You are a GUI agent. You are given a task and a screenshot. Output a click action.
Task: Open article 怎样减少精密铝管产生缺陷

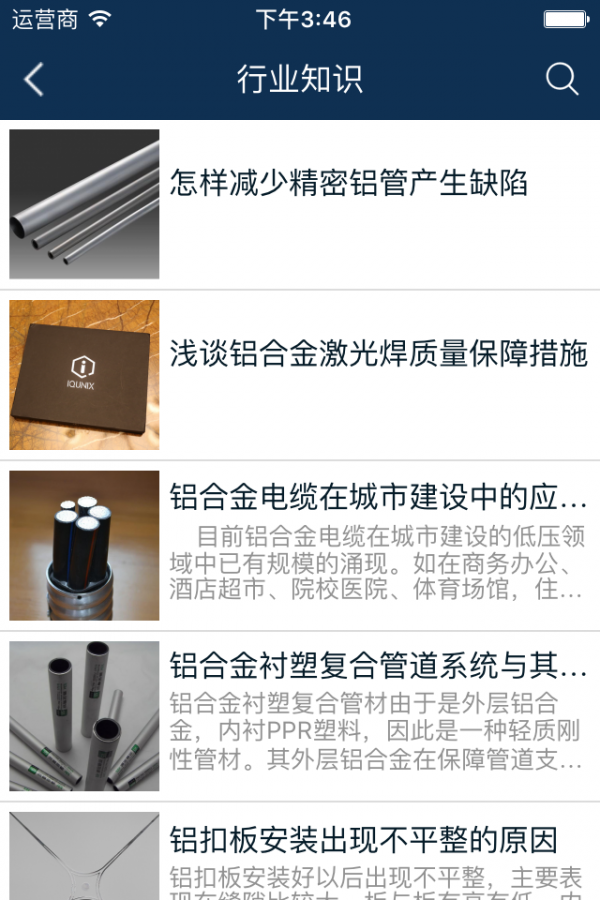coord(348,184)
